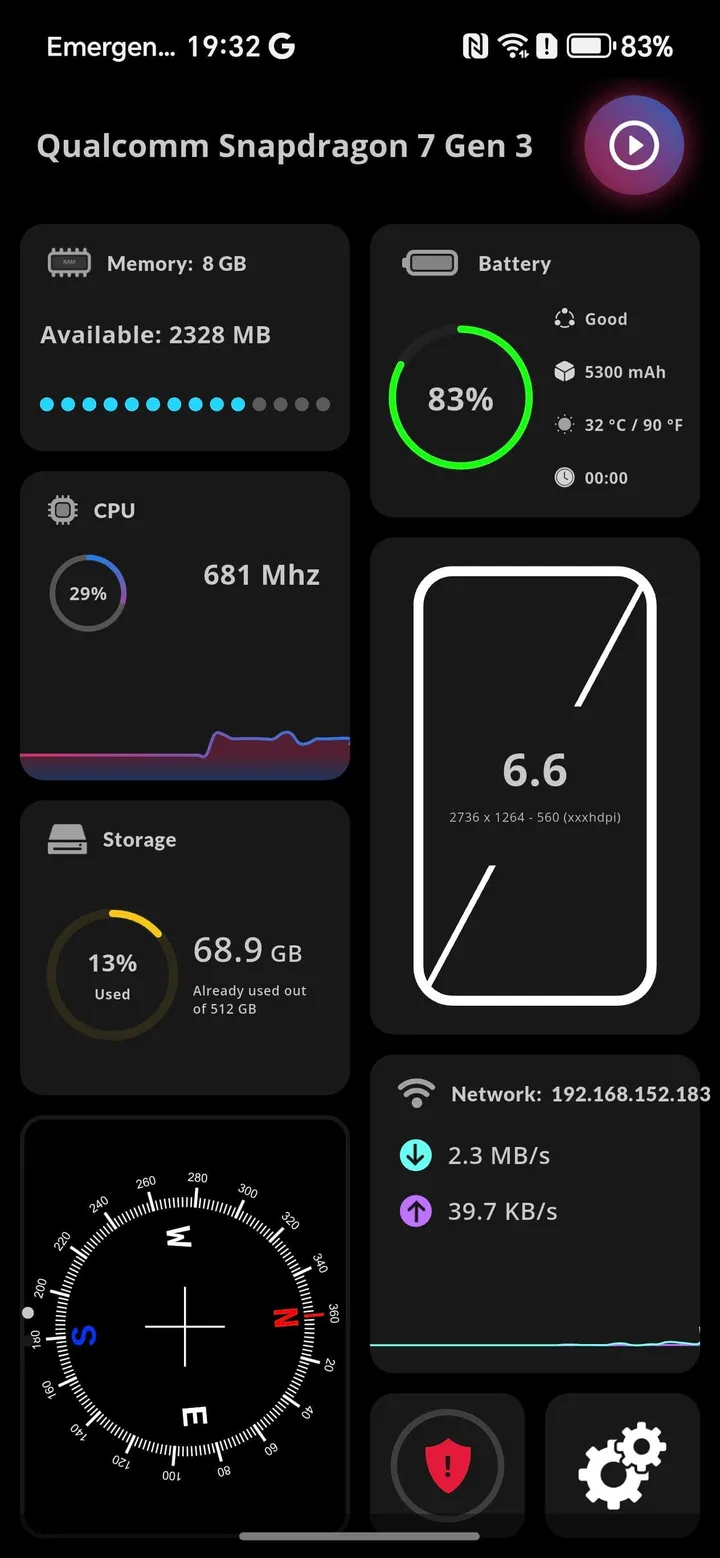Select the battery health Good icon
This screenshot has width=720, height=1558.
coord(564,318)
